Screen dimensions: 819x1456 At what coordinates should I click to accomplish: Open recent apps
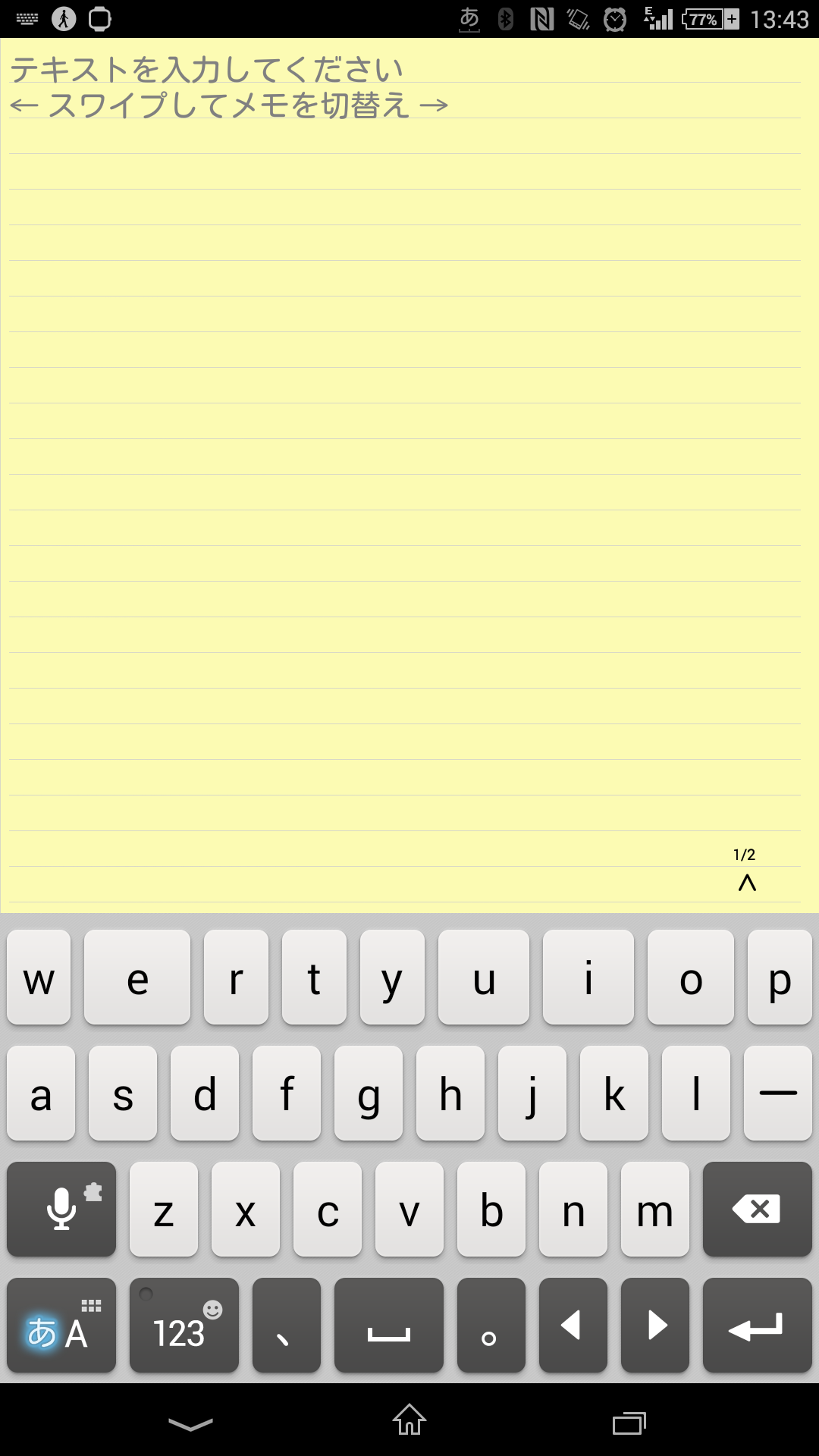[x=629, y=1423]
